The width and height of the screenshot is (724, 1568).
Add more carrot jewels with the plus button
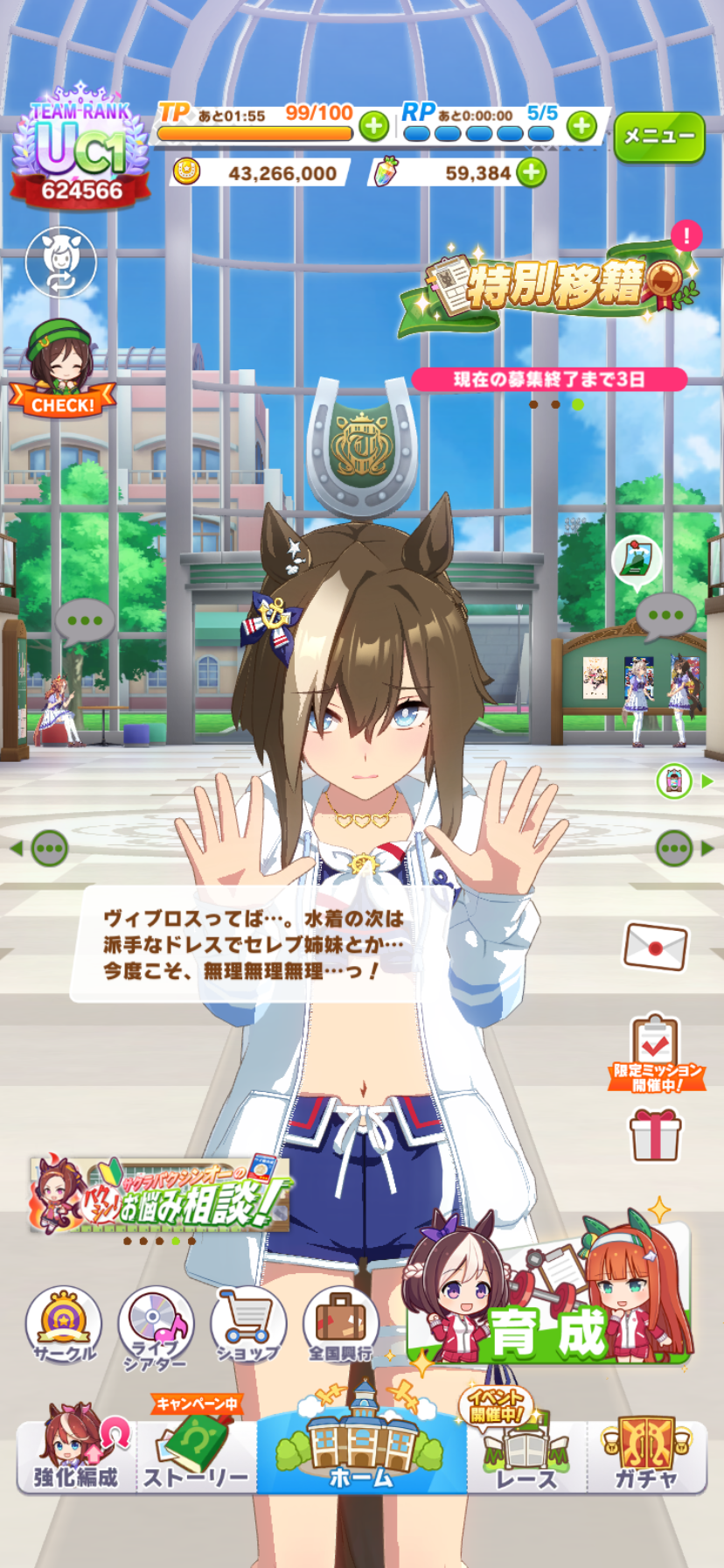pyautogui.click(x=531, y=172)
